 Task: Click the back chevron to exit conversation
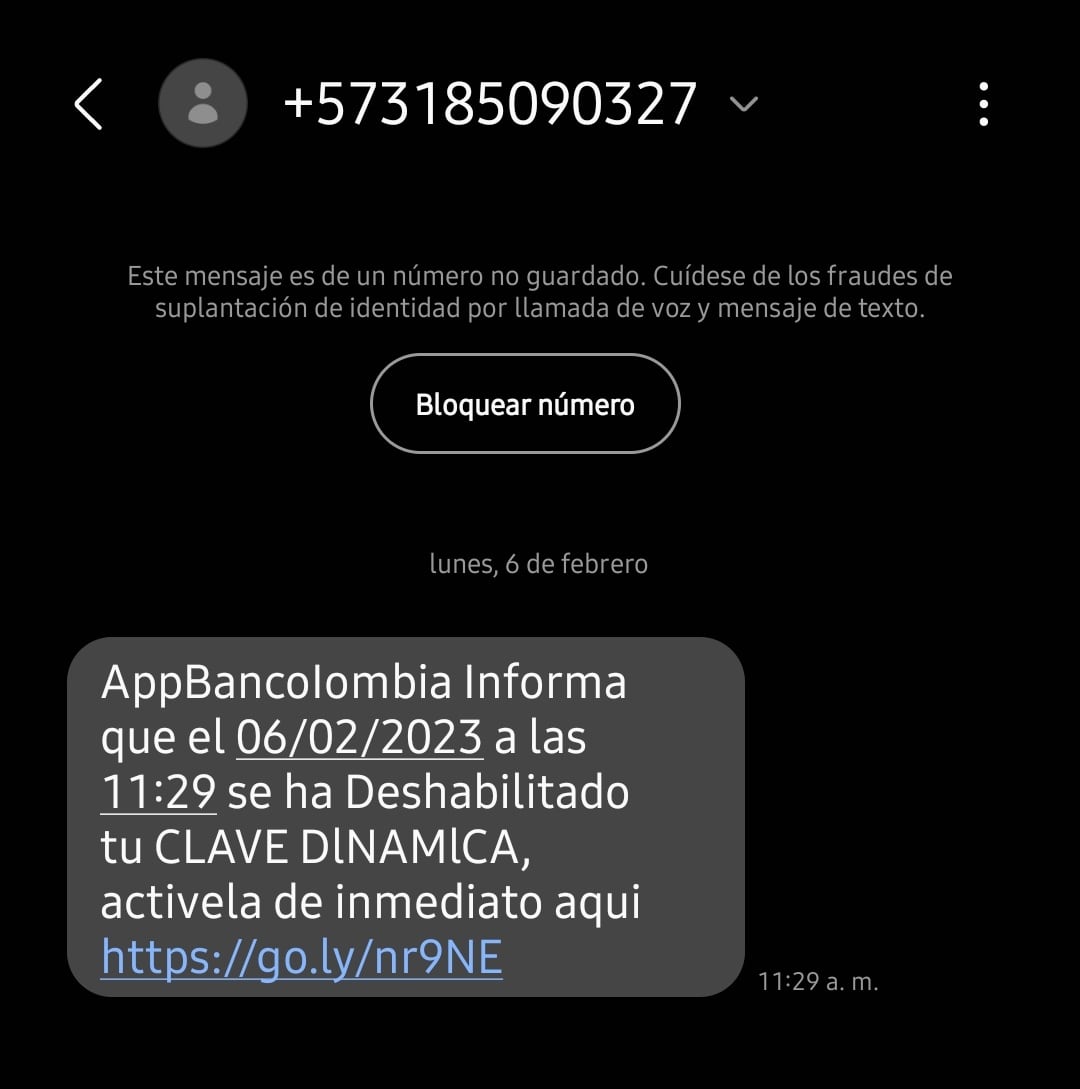pyautogui.click(x=88, y=102)
